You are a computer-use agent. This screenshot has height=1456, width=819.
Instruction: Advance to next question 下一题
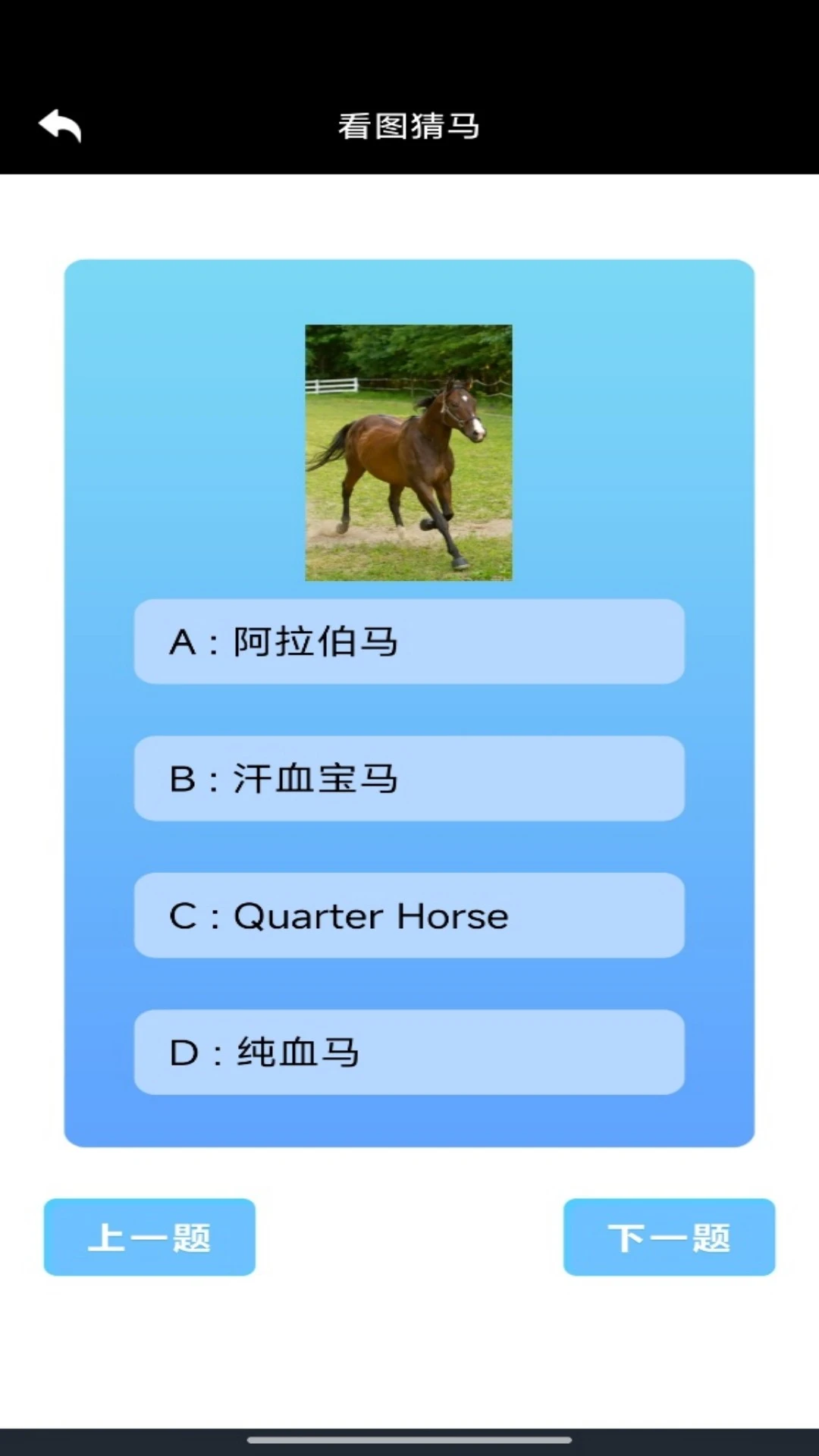669,1237
